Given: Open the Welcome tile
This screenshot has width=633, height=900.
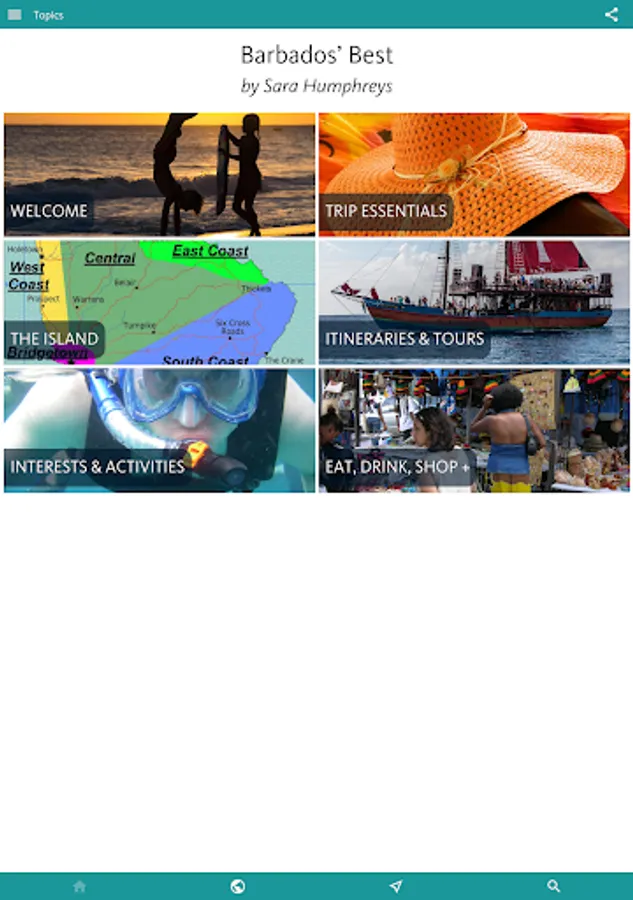Looking at the screenshot, I should point(160,174).
